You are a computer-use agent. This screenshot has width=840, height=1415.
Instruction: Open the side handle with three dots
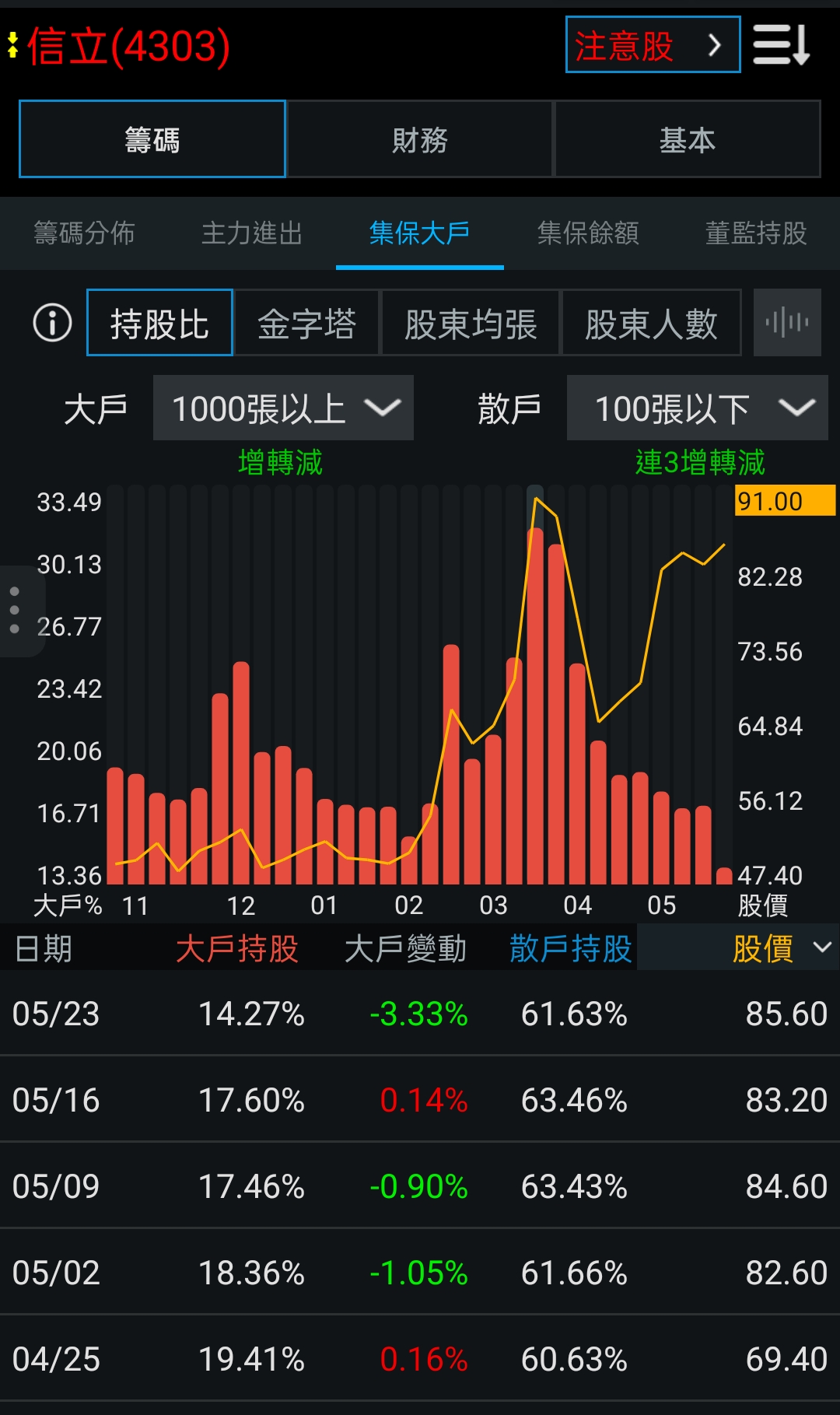[x=16, y=611]
